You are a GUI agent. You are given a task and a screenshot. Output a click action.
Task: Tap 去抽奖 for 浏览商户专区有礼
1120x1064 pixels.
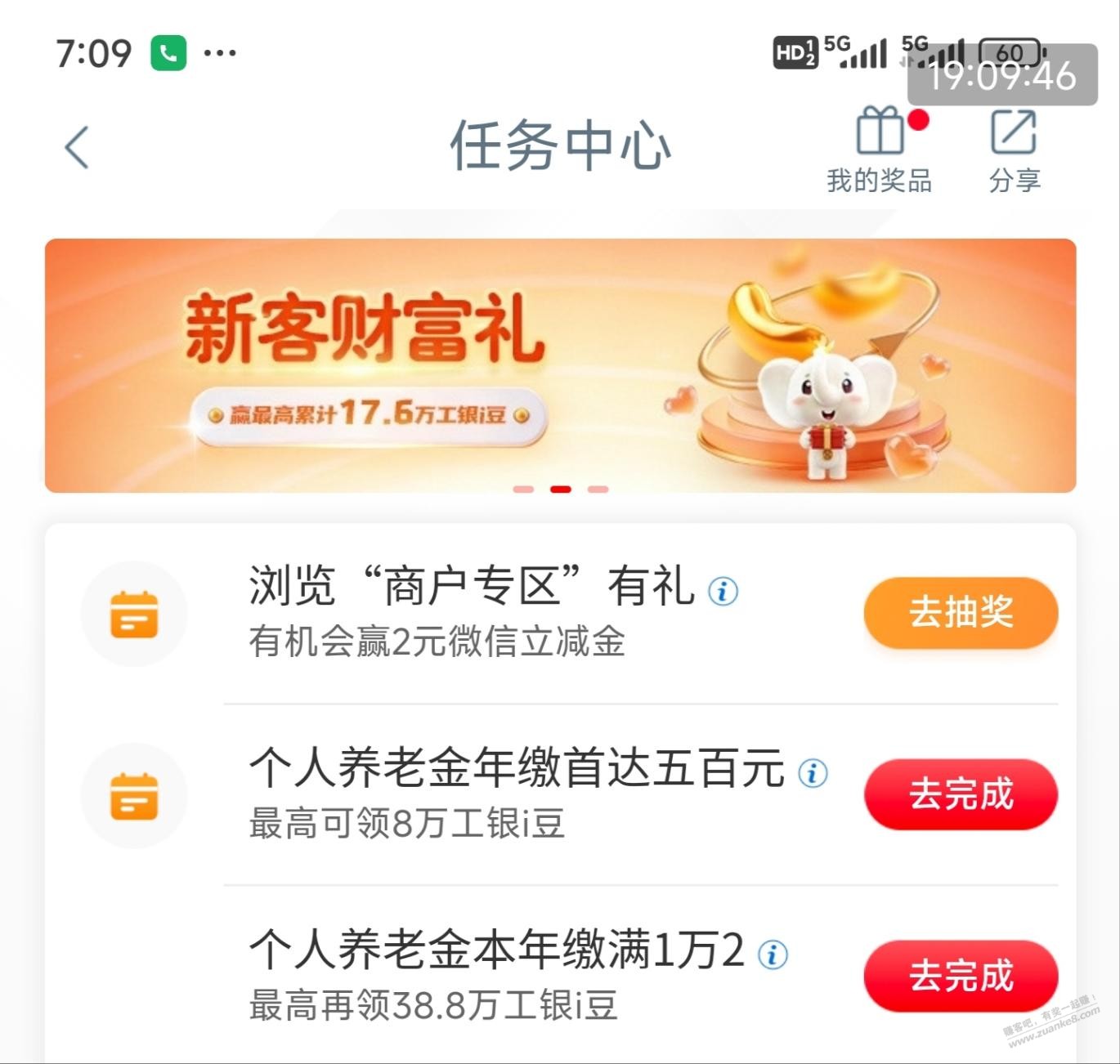(961, 612)
